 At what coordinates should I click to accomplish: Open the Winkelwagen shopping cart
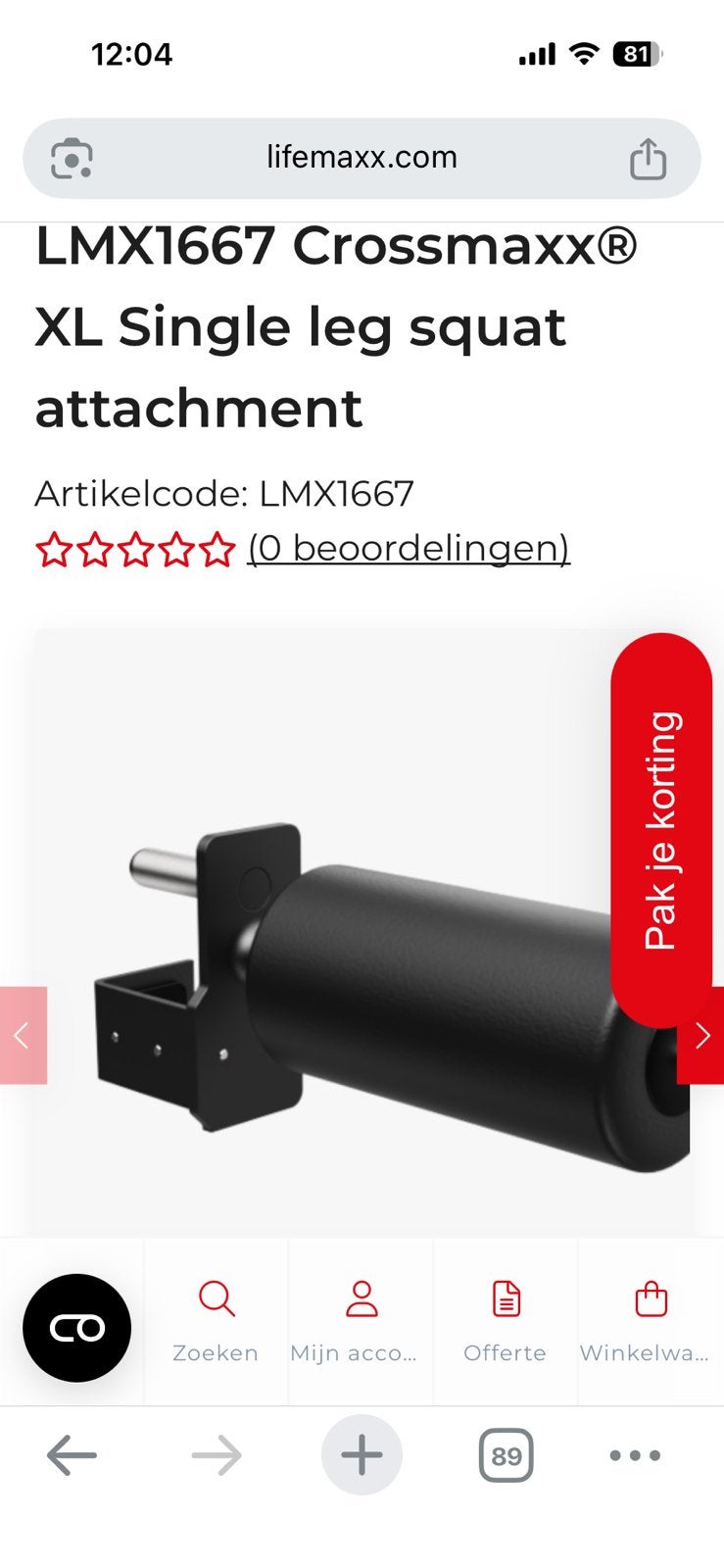tap(651, 1321)
